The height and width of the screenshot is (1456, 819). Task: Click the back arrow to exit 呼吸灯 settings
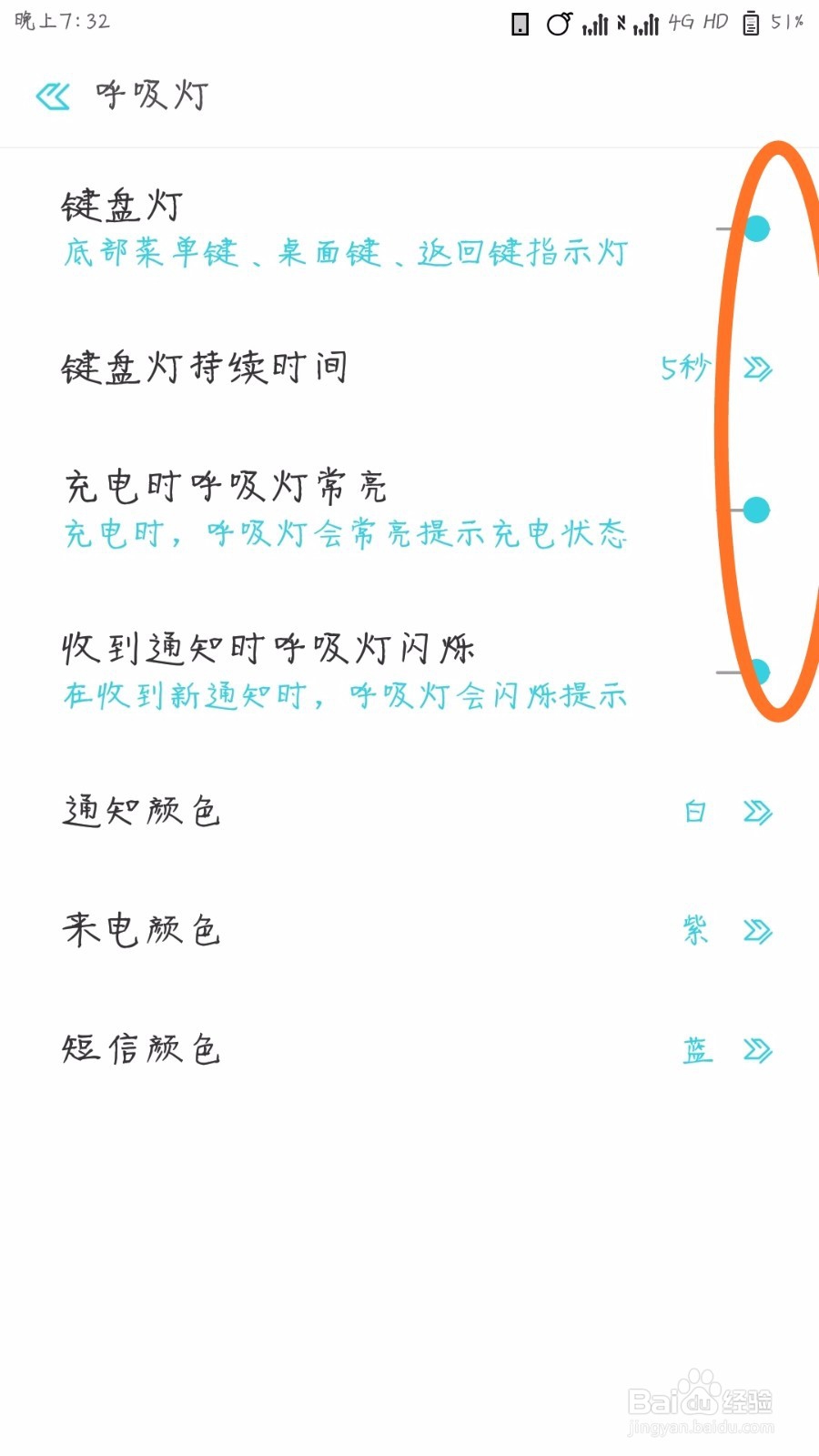tap(53, 94)
